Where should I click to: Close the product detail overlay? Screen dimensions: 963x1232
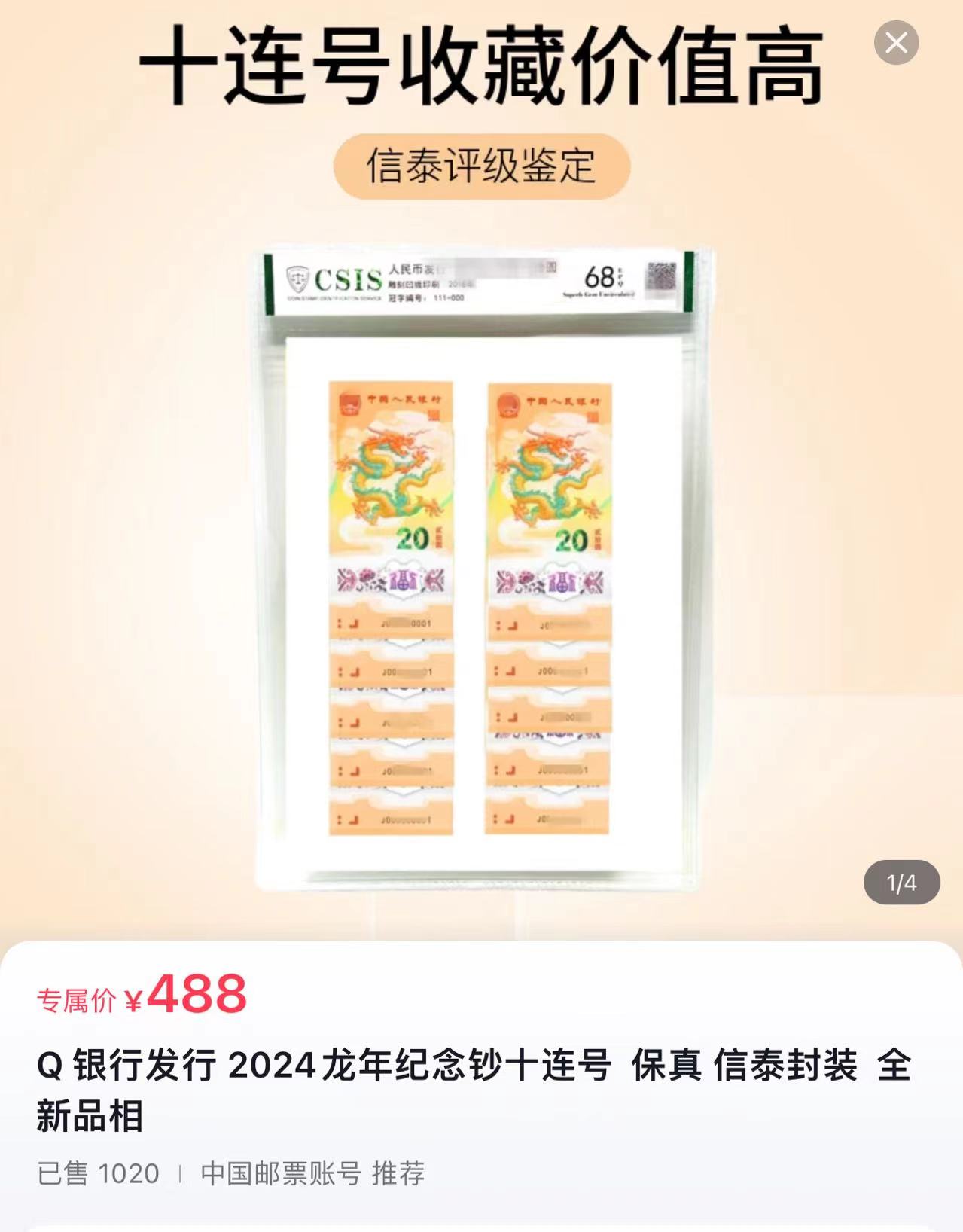pos(896,43)
